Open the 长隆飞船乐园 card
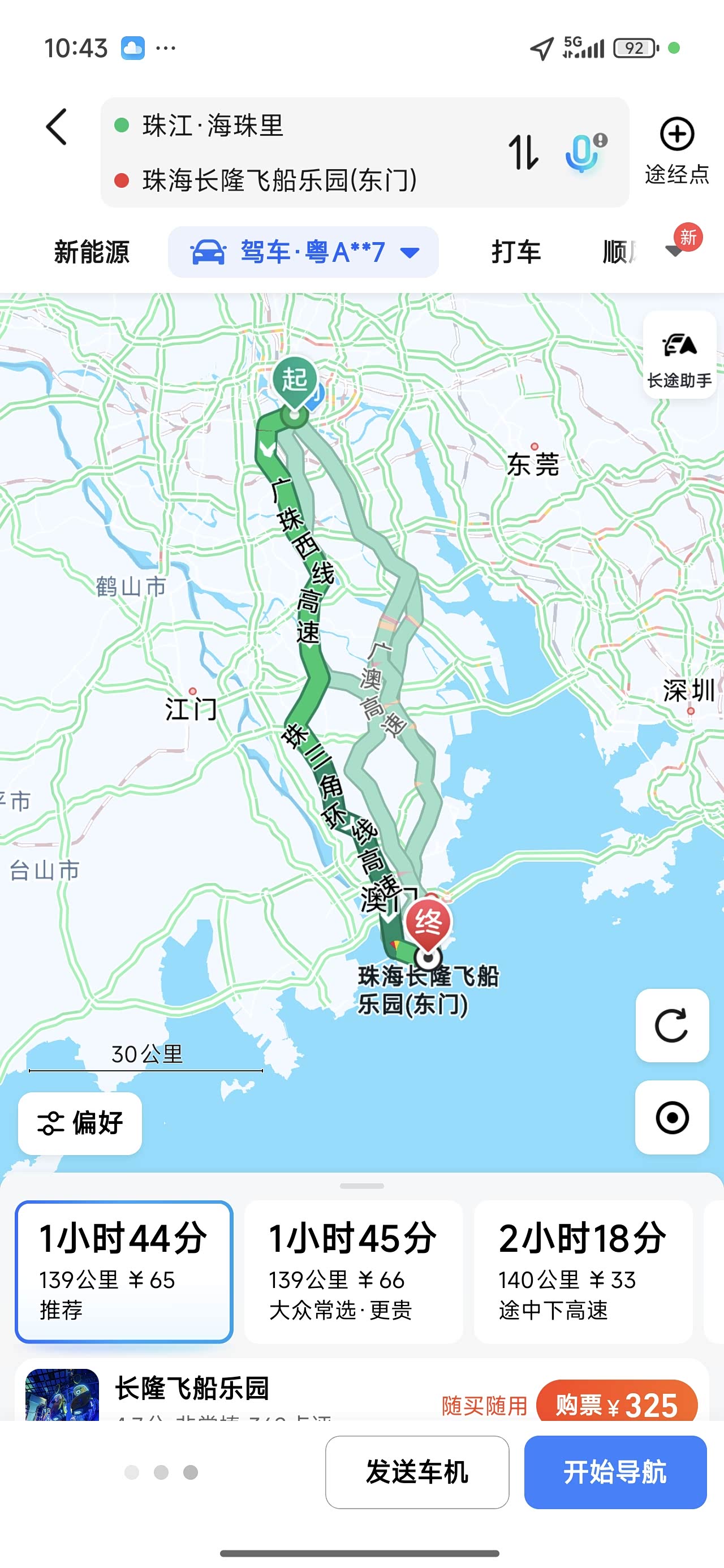724x1568 pixels. (x=192, y=1390)
